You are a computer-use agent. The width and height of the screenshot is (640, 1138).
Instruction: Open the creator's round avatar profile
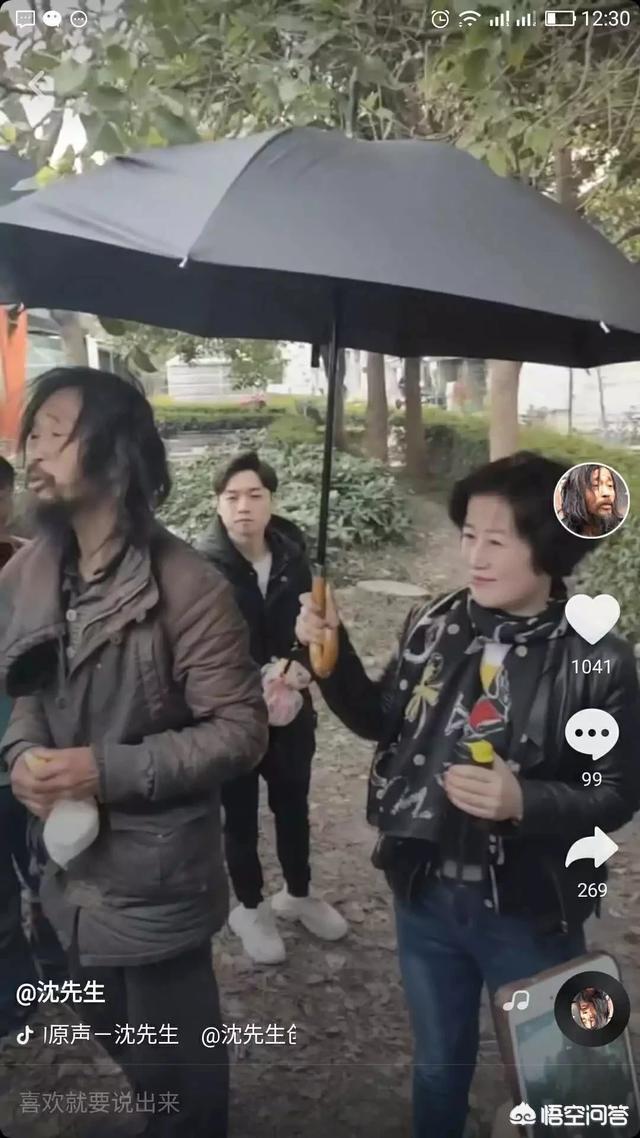591,501
